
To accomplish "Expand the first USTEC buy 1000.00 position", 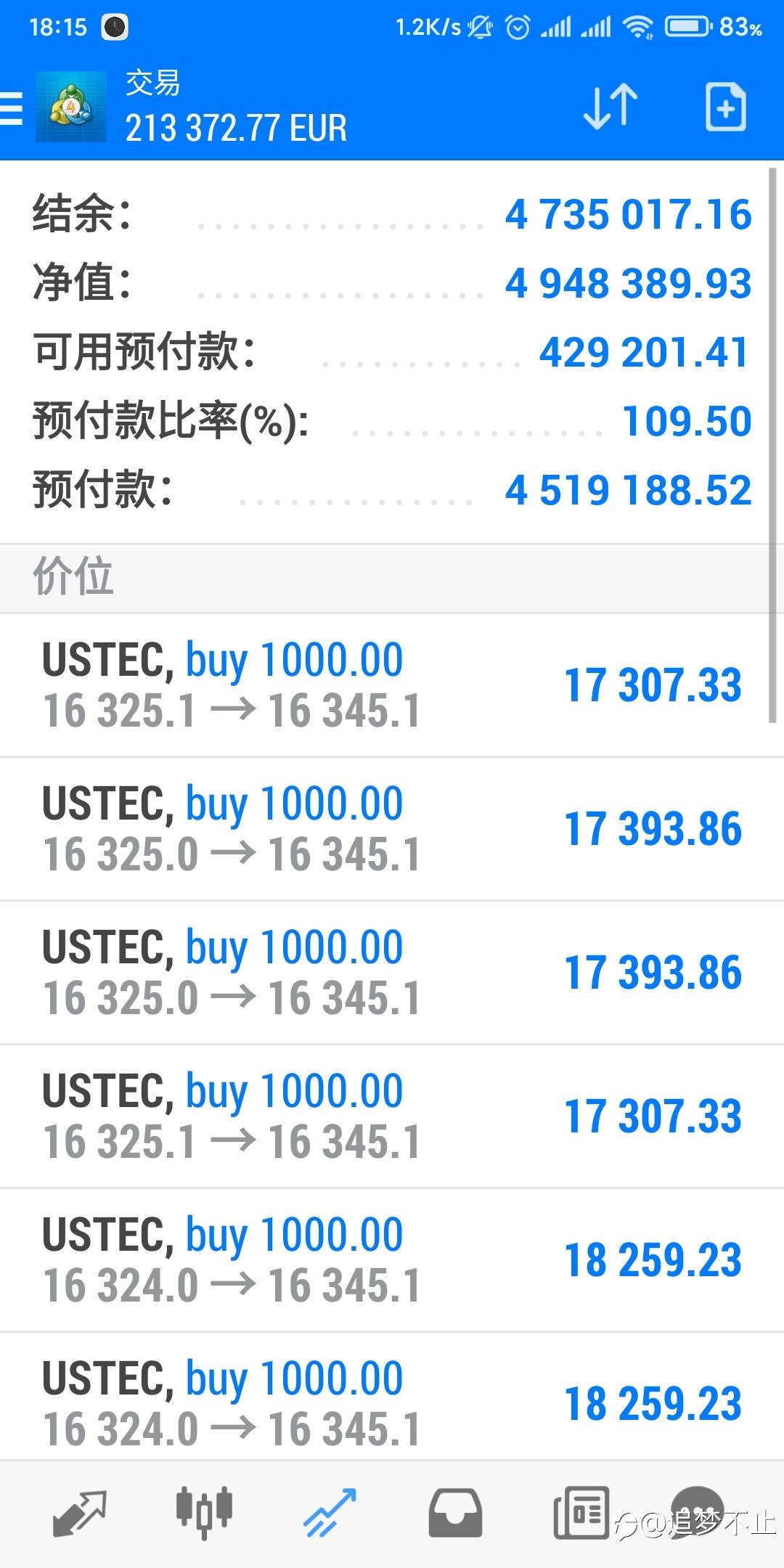I will click(x=392, y=684).
